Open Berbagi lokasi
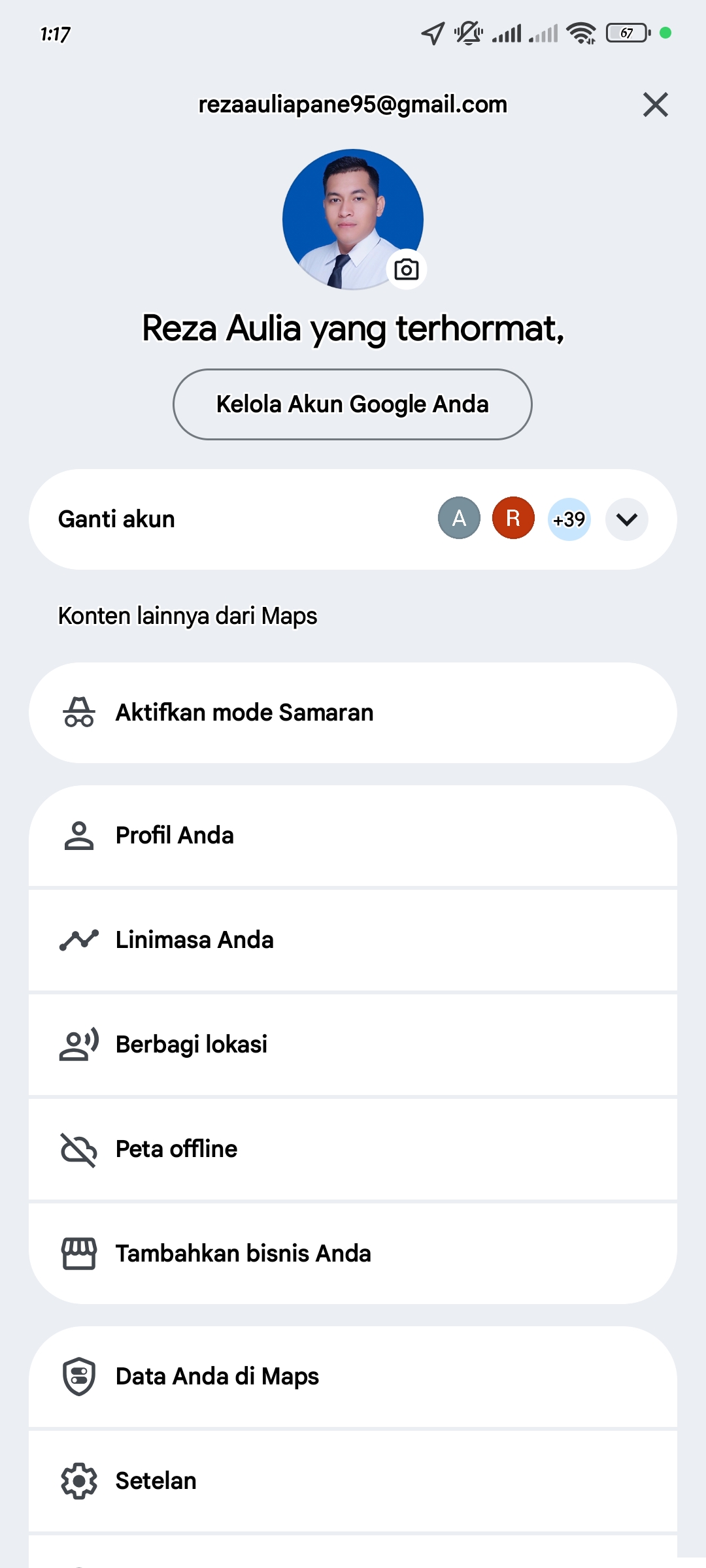706x1568 pixels. click(x=353, y=1045)
